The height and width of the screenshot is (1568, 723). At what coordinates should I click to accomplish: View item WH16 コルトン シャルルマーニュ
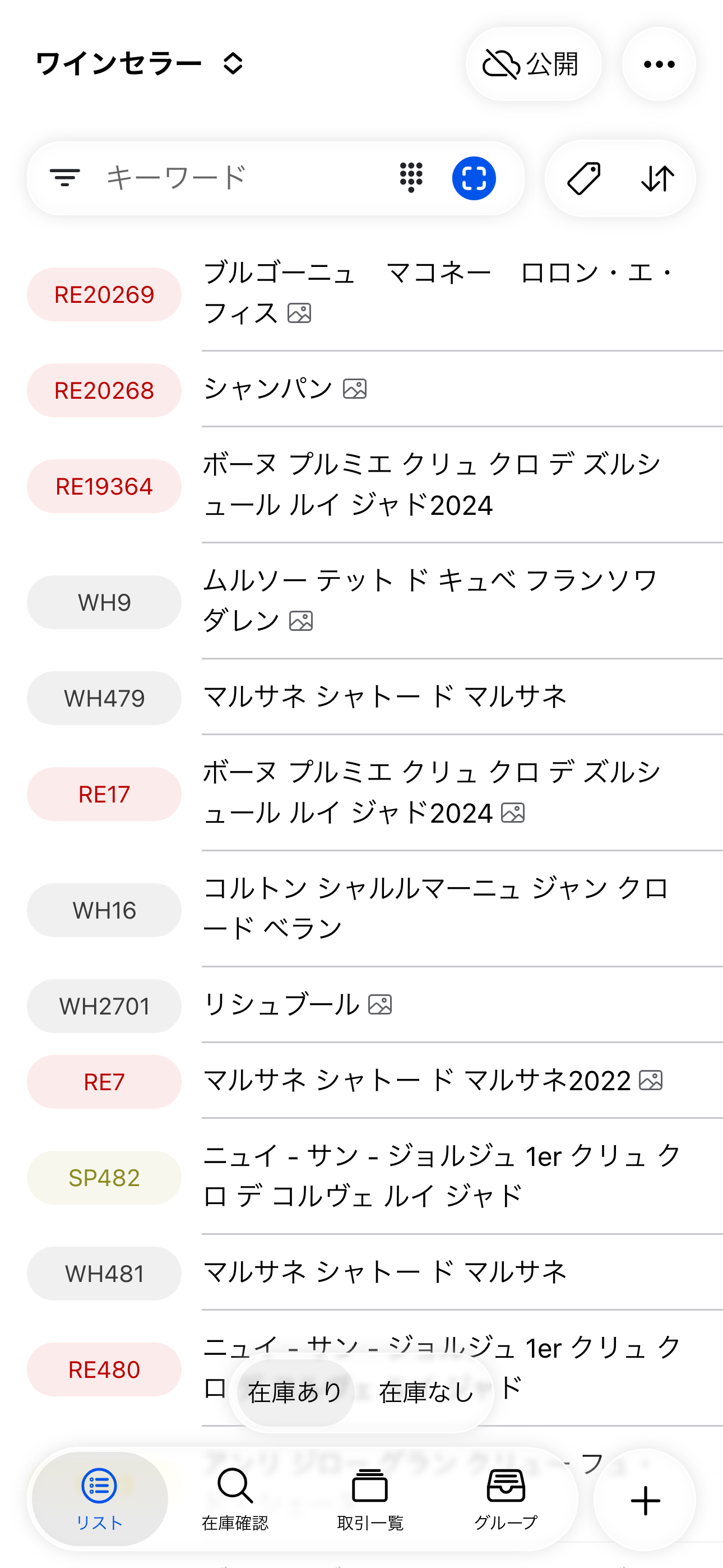438,909
